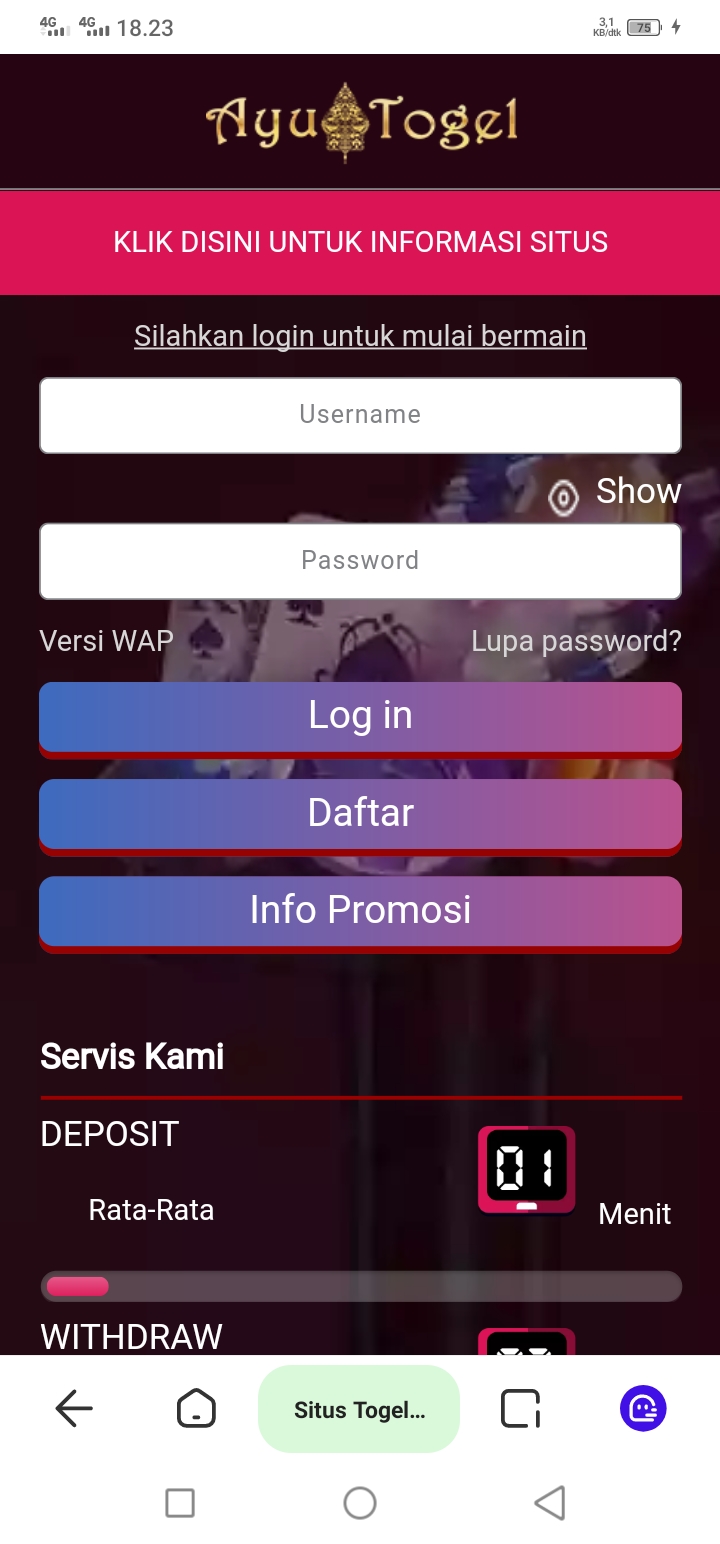This screenshot has width=720, height=1544.
Task: Open Info Promosi
Action: pyautogui.click(x=360, y=911)
